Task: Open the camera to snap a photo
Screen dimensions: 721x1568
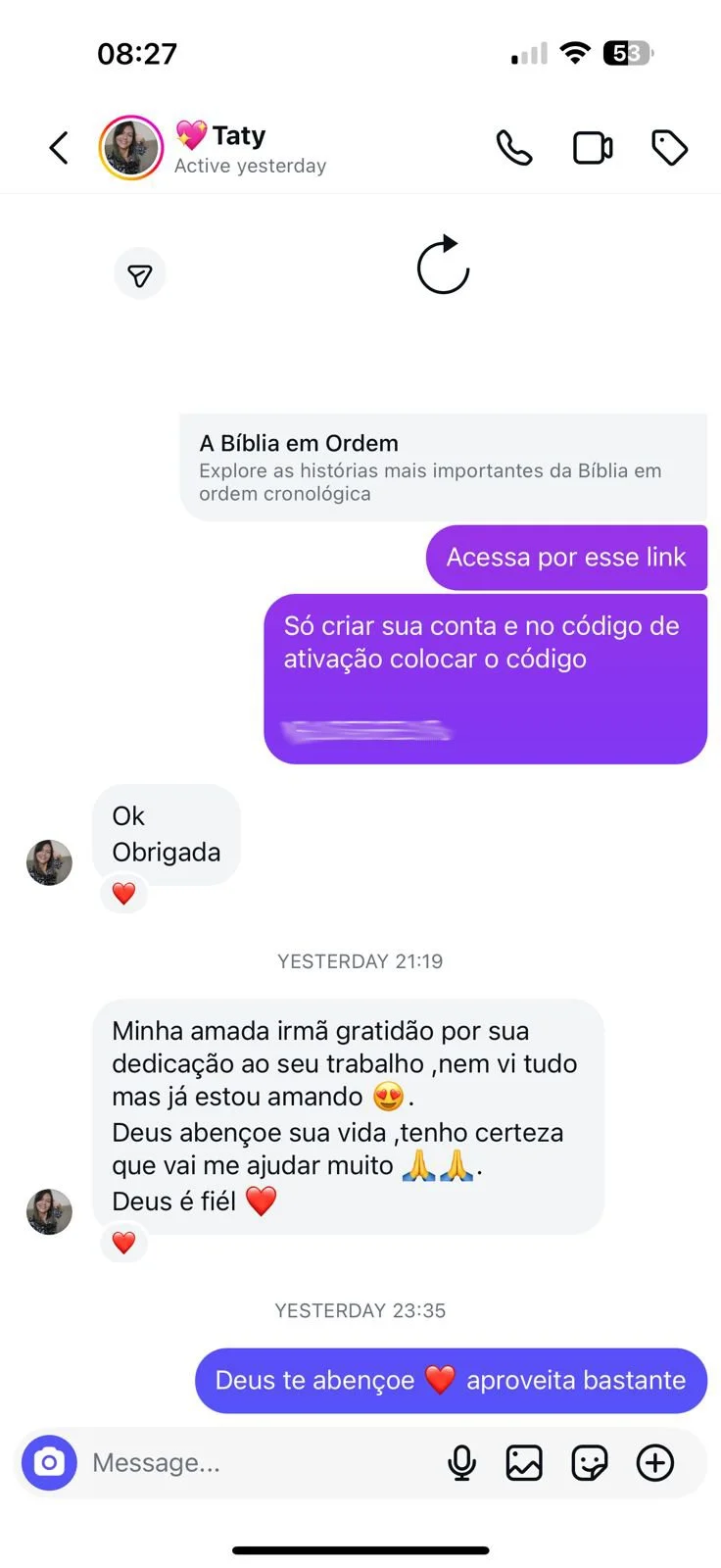Action: point(48,1462)
